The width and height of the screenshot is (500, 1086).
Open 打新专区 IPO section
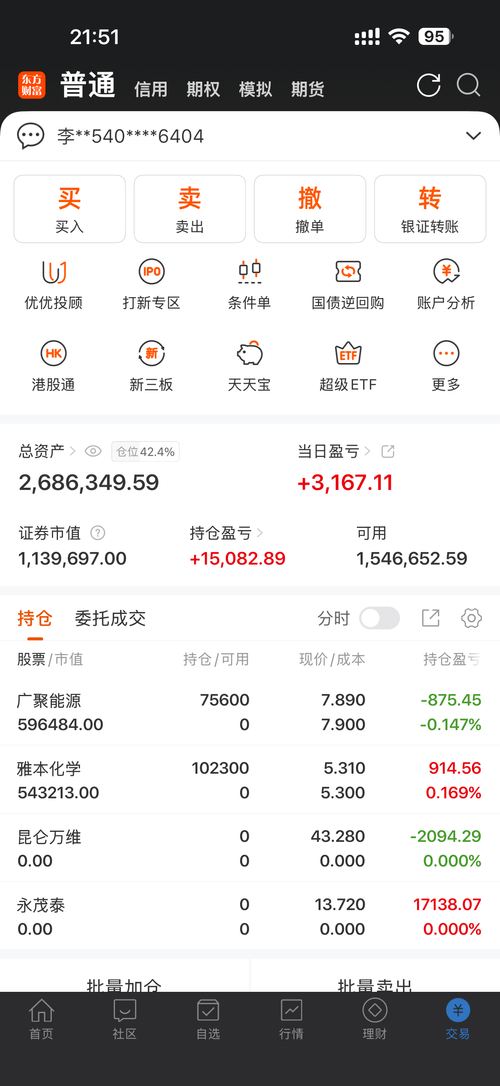tap(152, 285)
